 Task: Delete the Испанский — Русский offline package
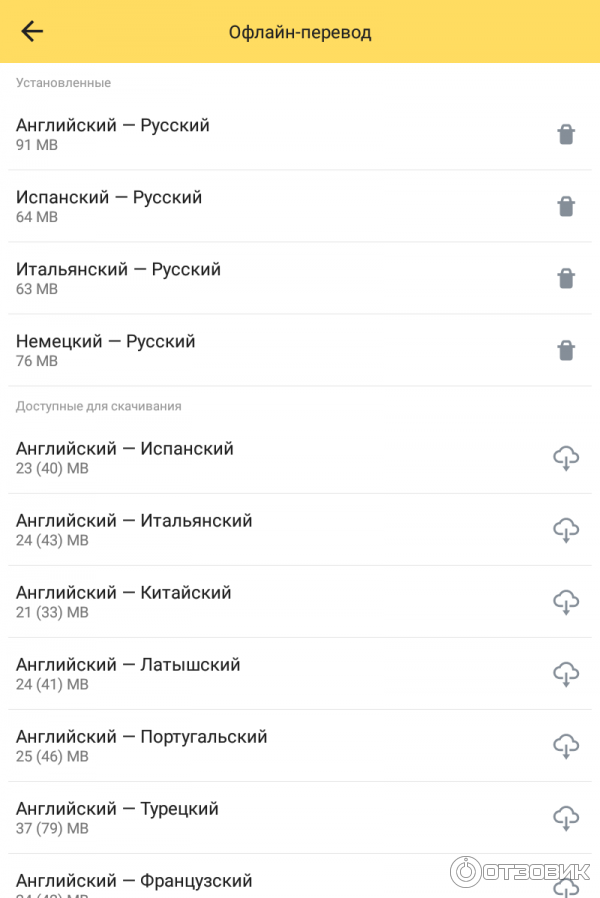(x=566, y=207)
